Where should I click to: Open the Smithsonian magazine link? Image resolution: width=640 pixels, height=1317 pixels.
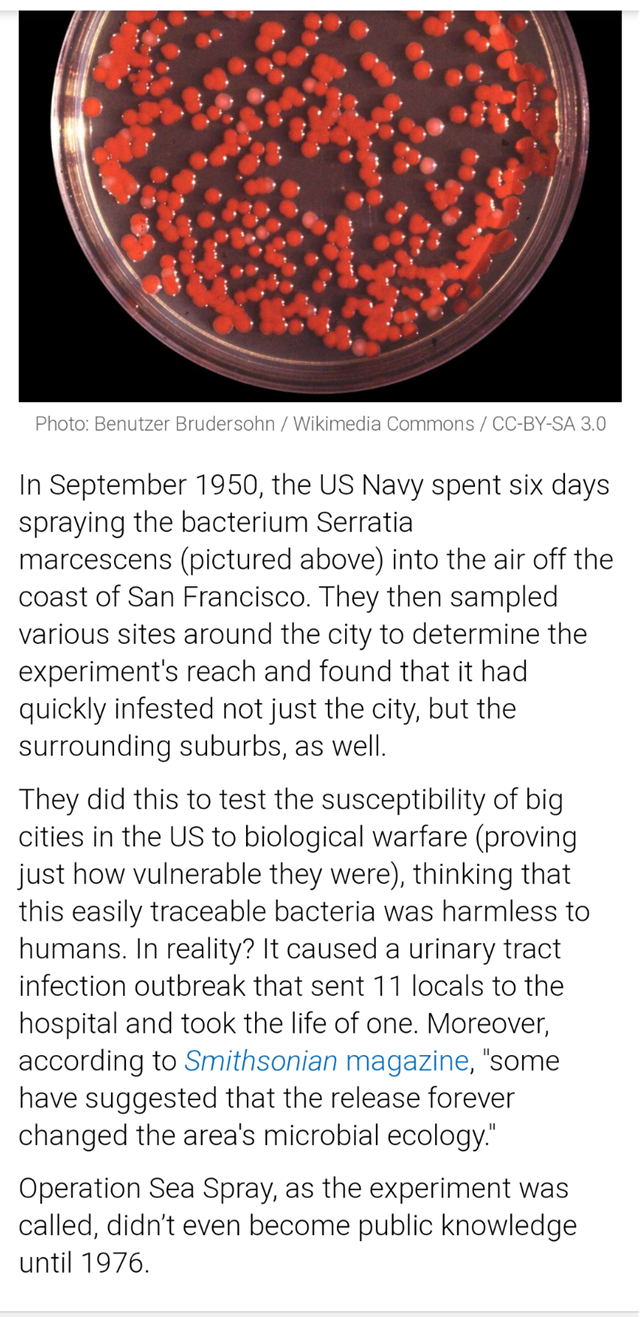tap(325, 1060)
